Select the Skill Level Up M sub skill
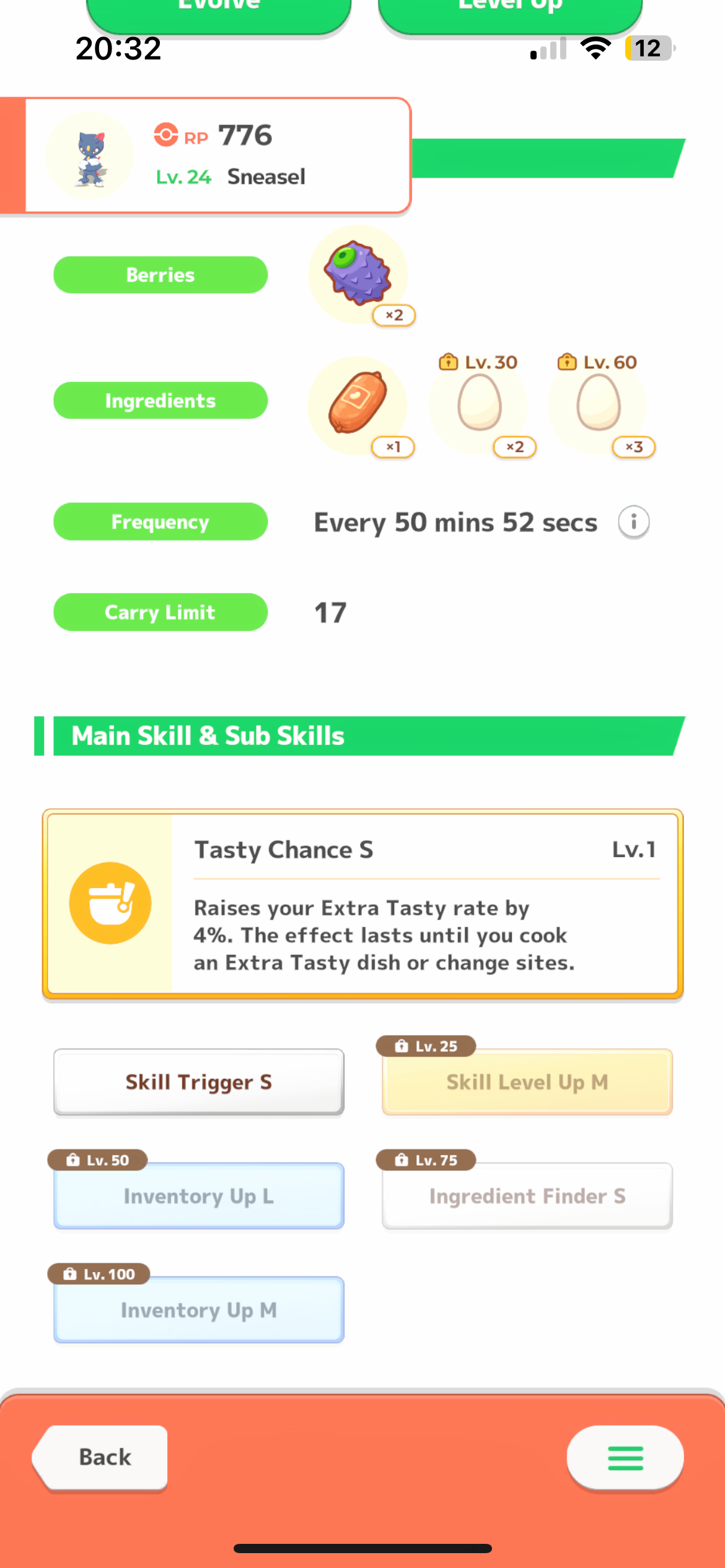 tap(527, 1082)
